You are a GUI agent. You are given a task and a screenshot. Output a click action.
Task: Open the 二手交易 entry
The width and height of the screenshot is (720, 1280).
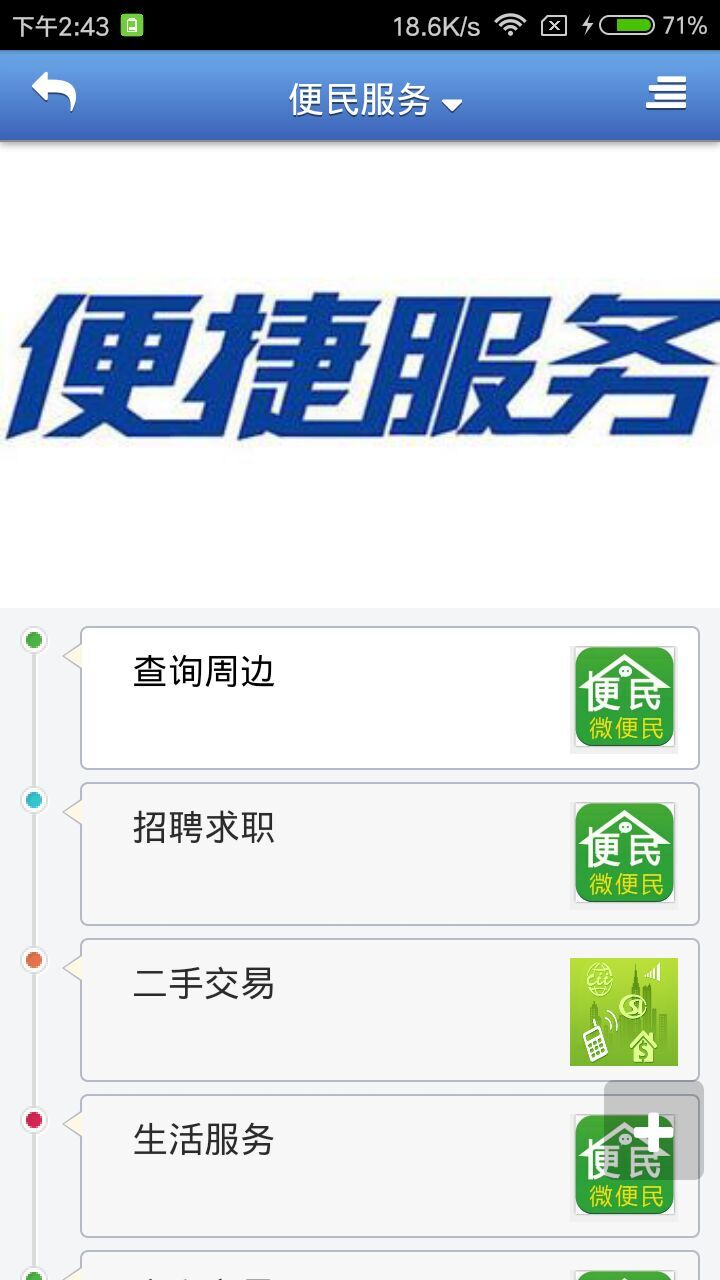point(389,1010)
